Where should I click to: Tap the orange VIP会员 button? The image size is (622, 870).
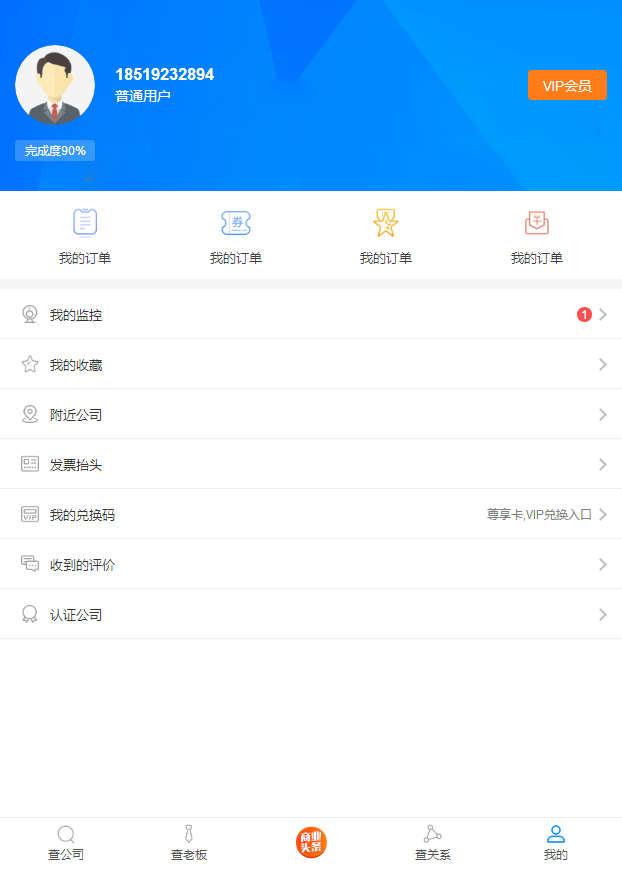coord(567,86)
